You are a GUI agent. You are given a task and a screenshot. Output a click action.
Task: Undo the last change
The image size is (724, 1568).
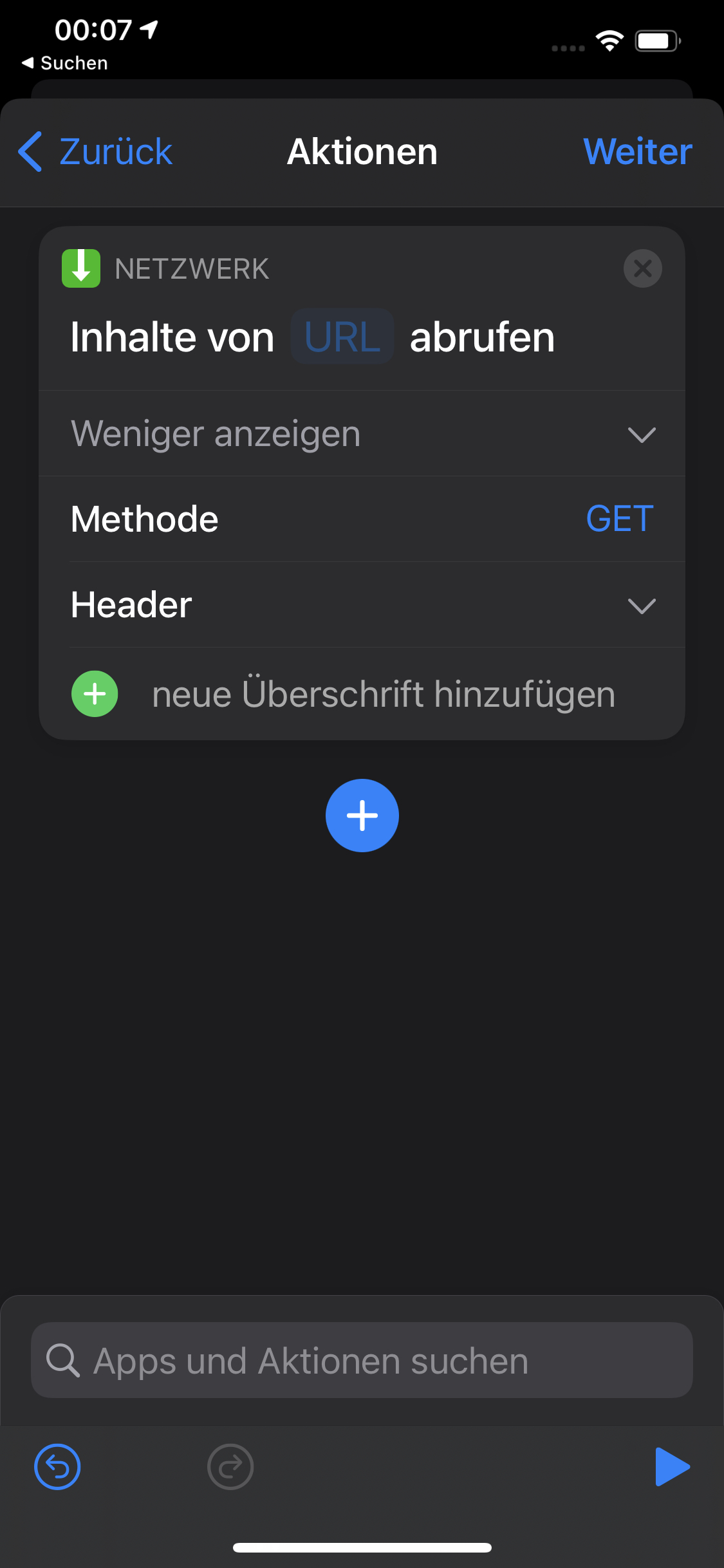(x=57, y=1467)
